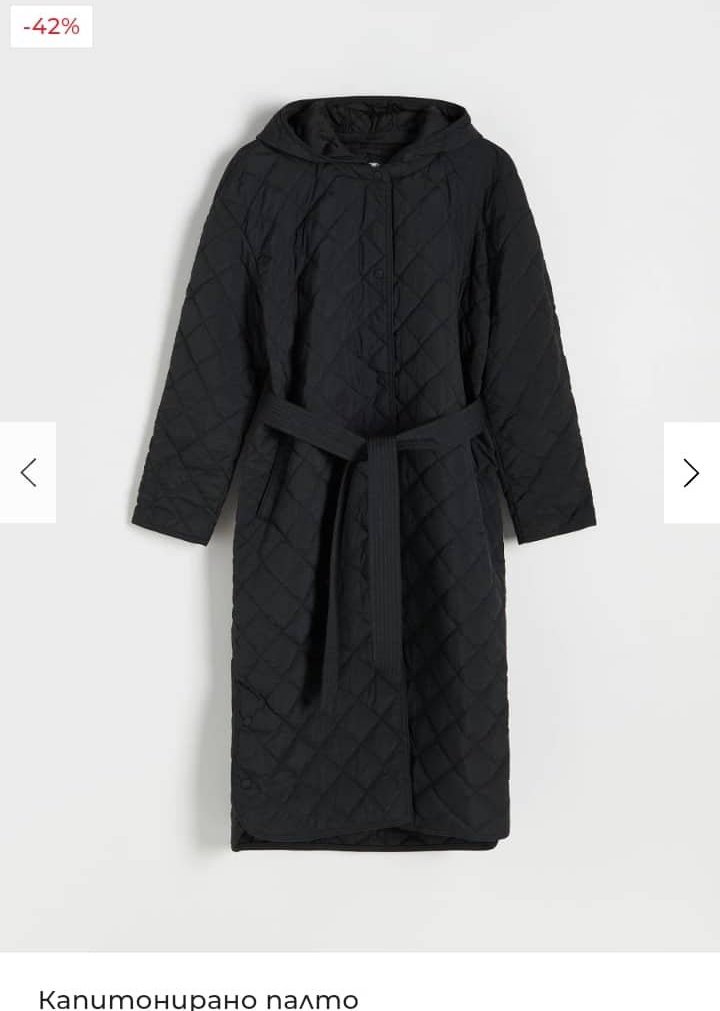Open the black quilted coat image
Image resolution: width=720 pixels, height=1011 pixels.
364,470
